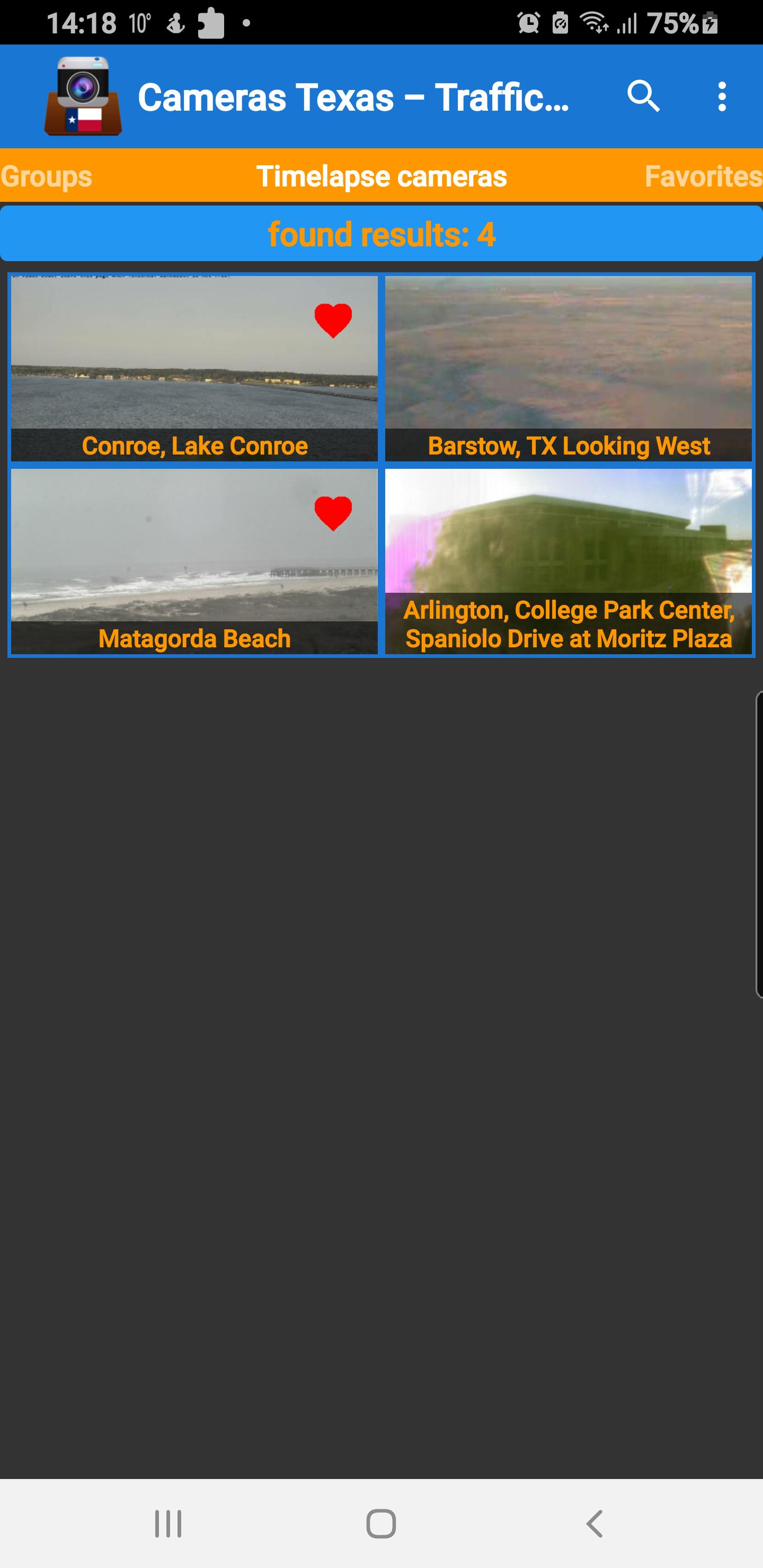Unfavorite the Conroe, Lake Conroe heart
This screenshot has height=1568, width=763.
(x=333, y=320)
